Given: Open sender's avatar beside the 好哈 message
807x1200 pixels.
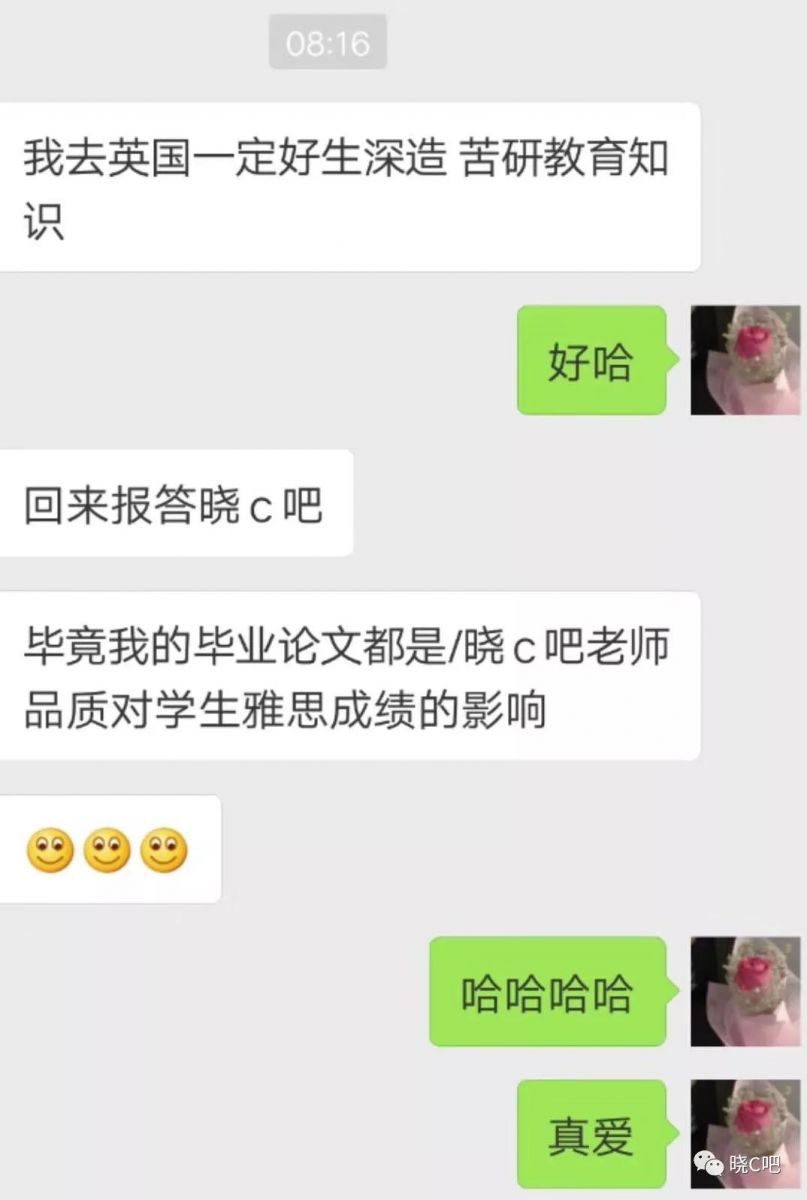Looking at the screenshot, I should click(745, 360).
